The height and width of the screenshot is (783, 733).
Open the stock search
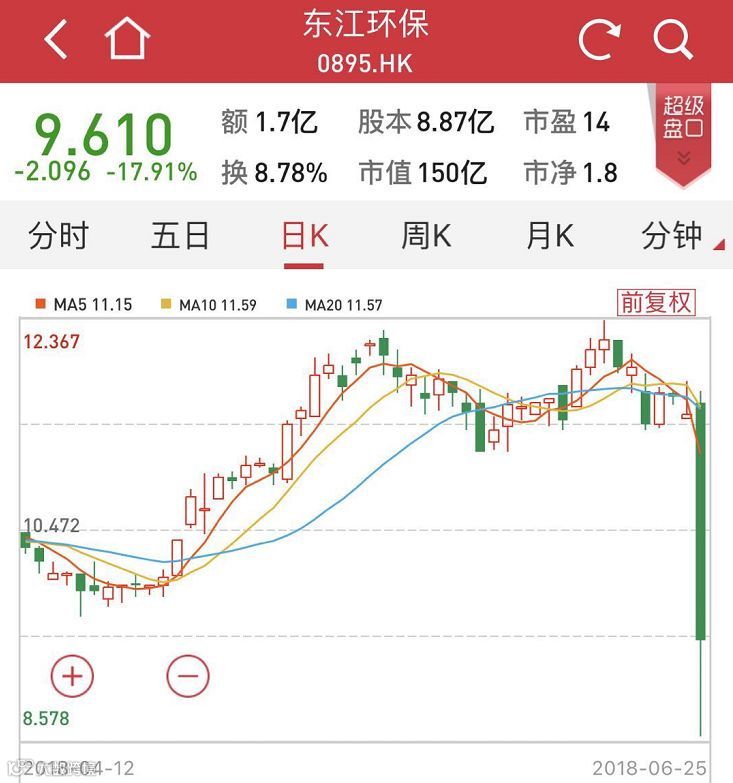click(x=673, y=41)
